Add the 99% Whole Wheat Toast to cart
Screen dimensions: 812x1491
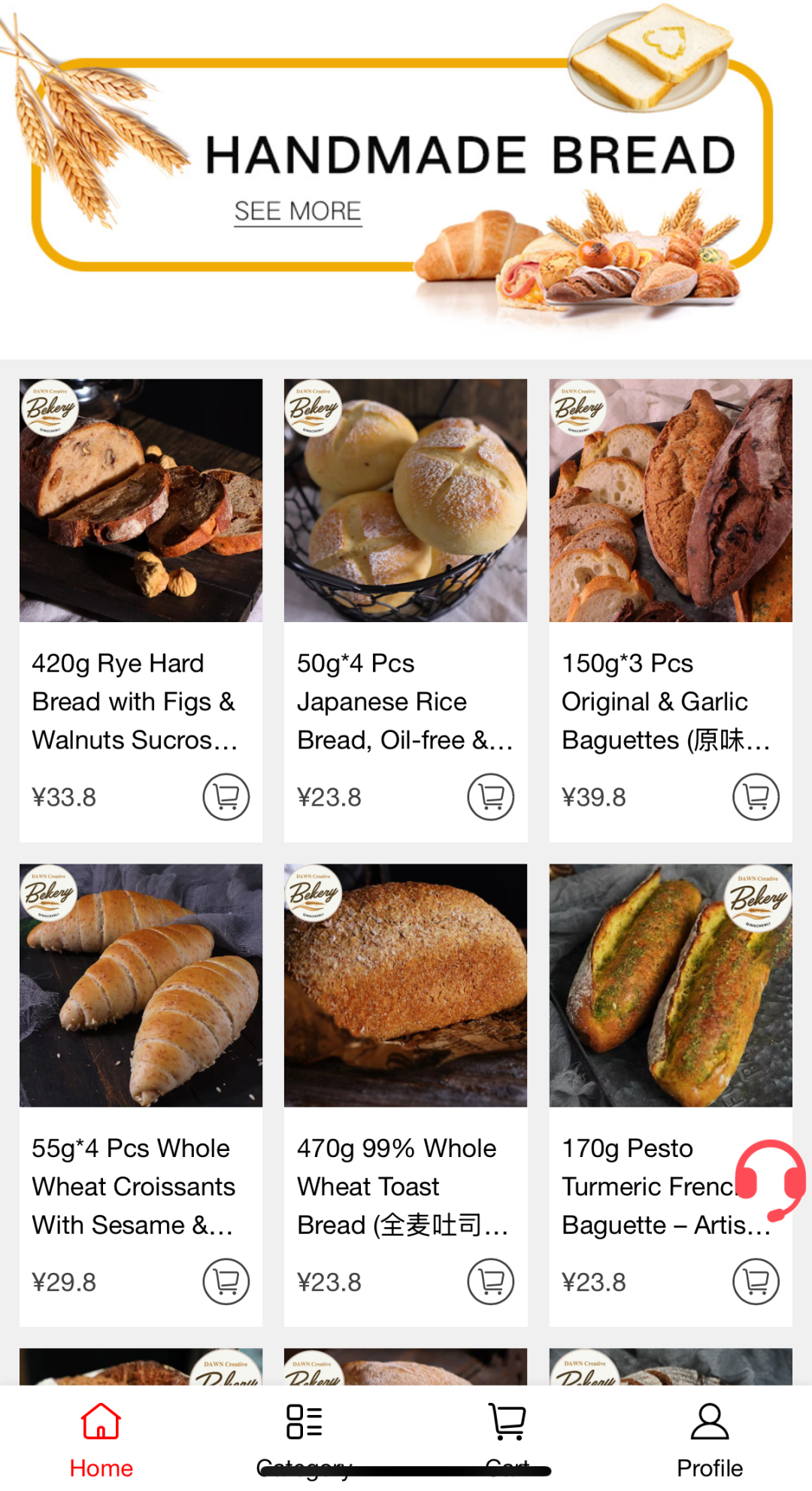coord(490,1281)
